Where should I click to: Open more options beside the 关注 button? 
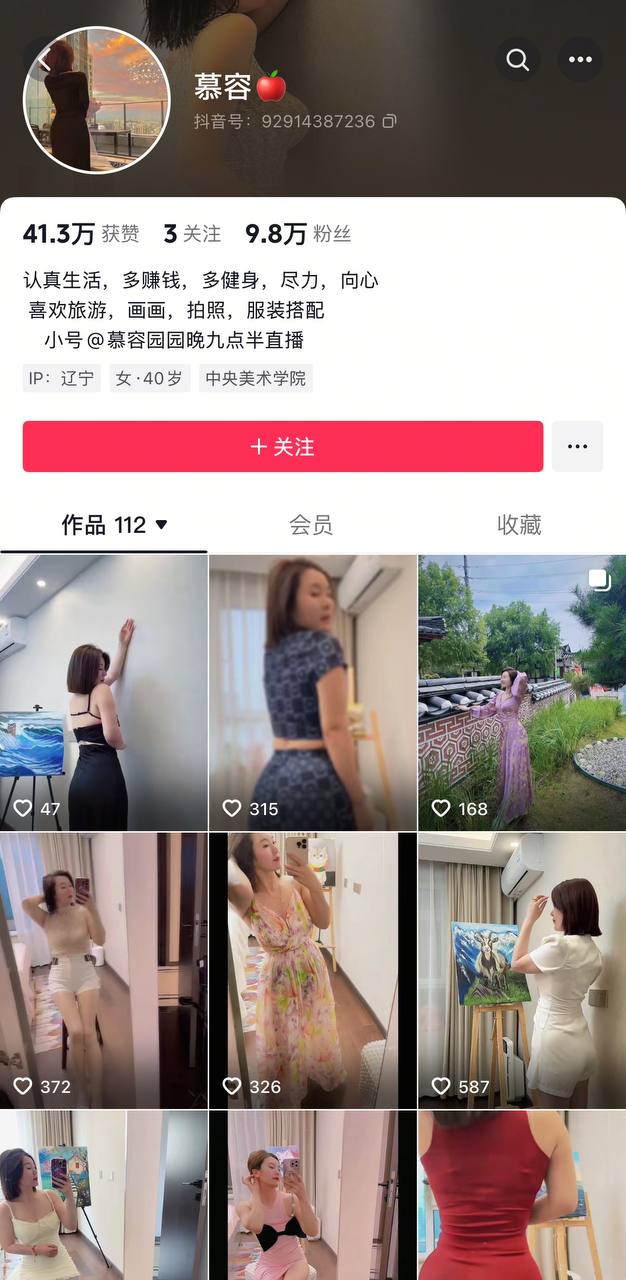(x=577, y=446)
